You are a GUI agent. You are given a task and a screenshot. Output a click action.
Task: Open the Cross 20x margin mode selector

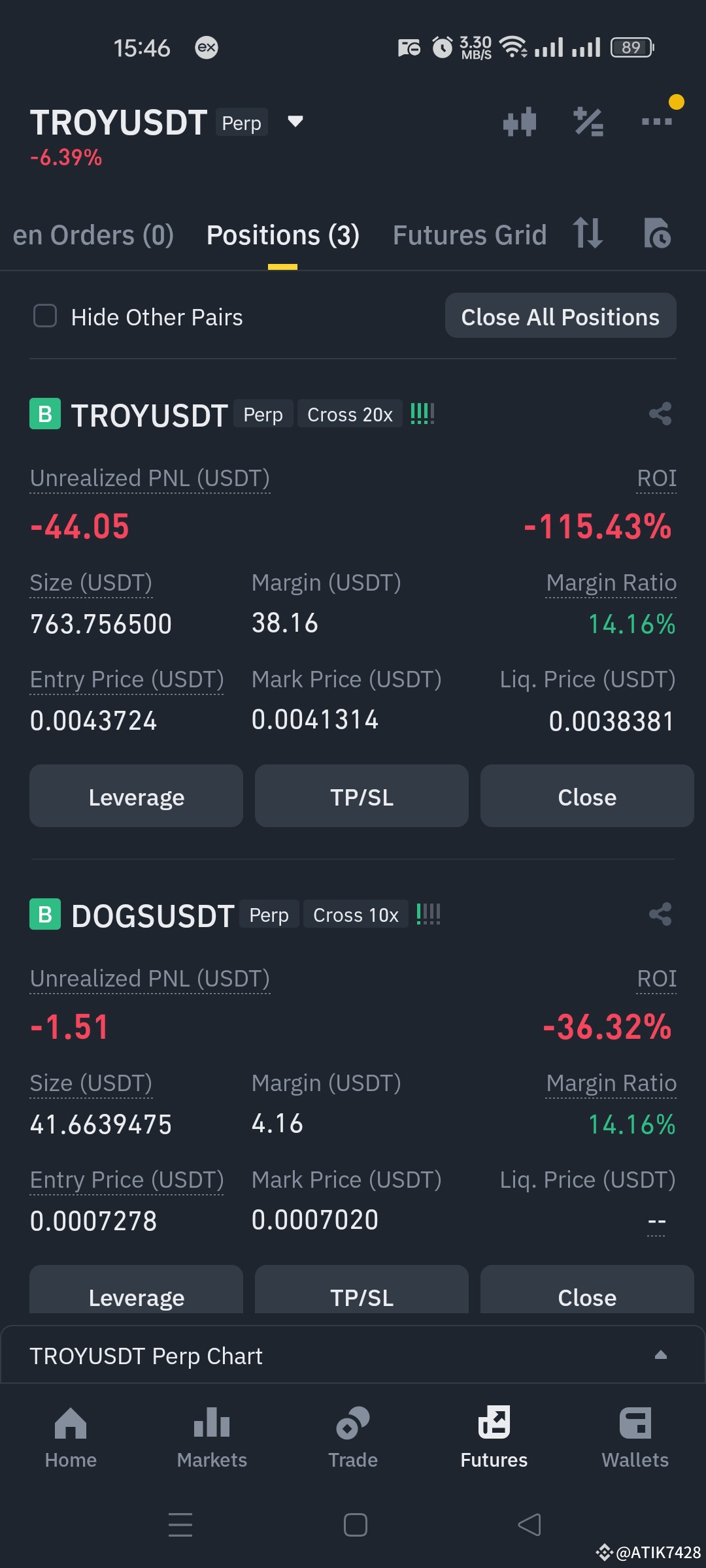[350, 414]
